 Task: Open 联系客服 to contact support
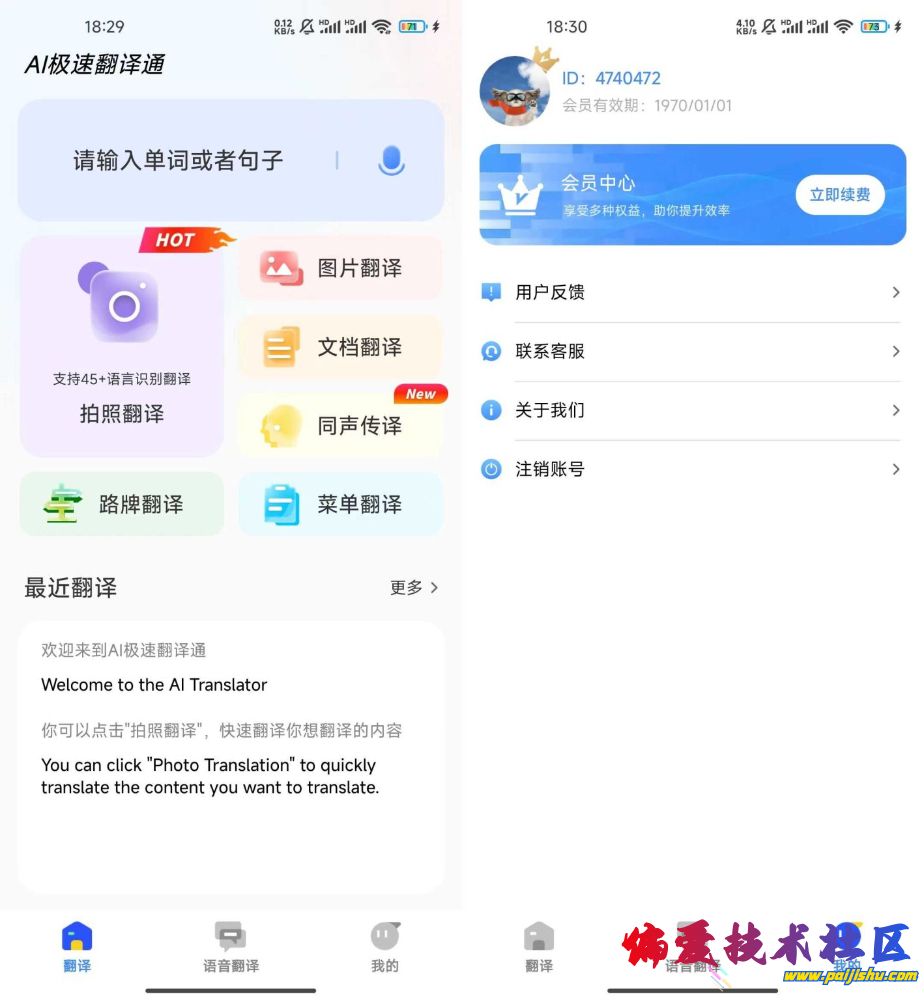[691, 351]
